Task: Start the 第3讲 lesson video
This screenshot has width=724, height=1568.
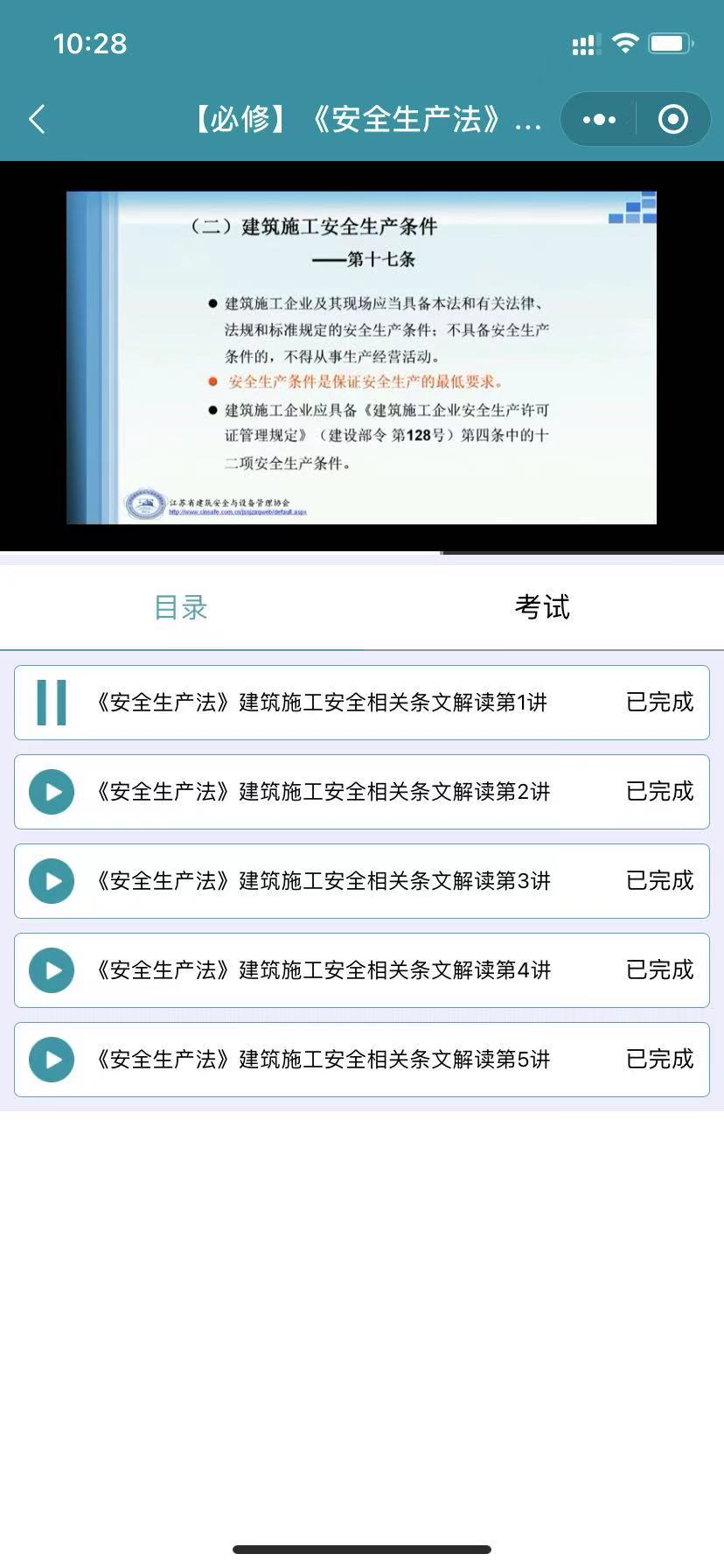Action: pos(52,881)
